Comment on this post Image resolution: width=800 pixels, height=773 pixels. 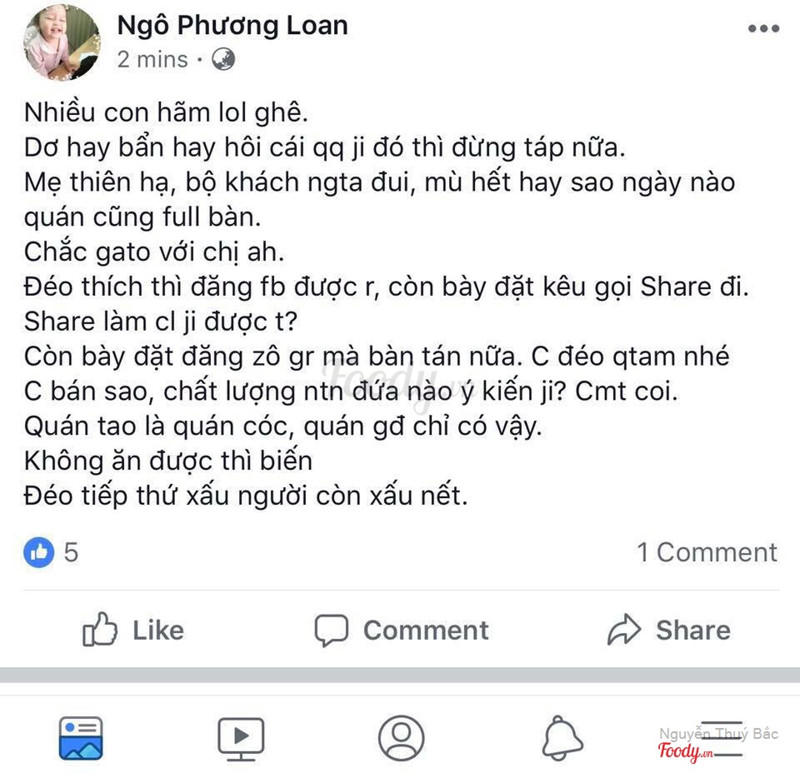pos(401,630)
